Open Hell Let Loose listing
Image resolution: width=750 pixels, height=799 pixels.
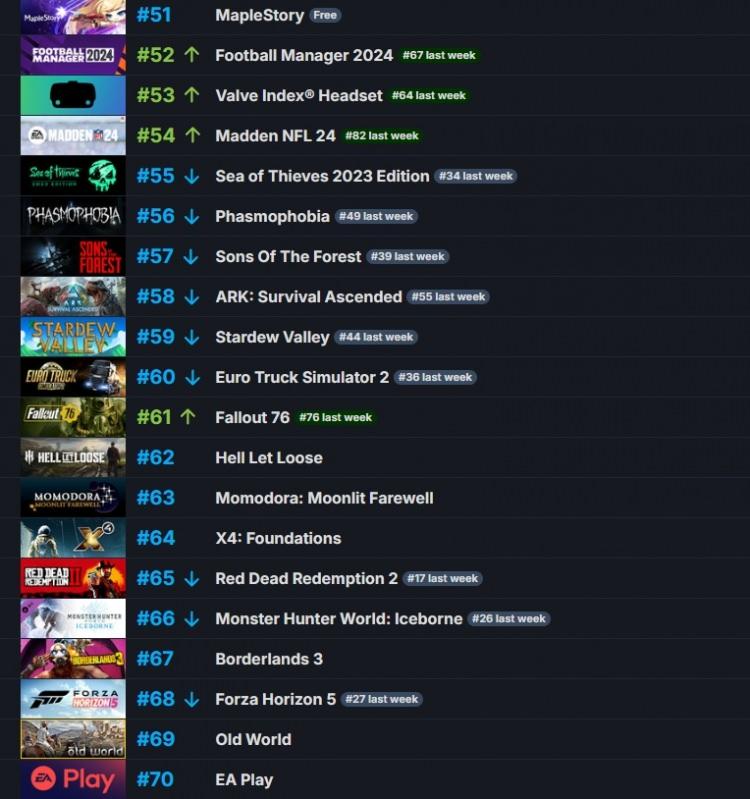[268, 458]
